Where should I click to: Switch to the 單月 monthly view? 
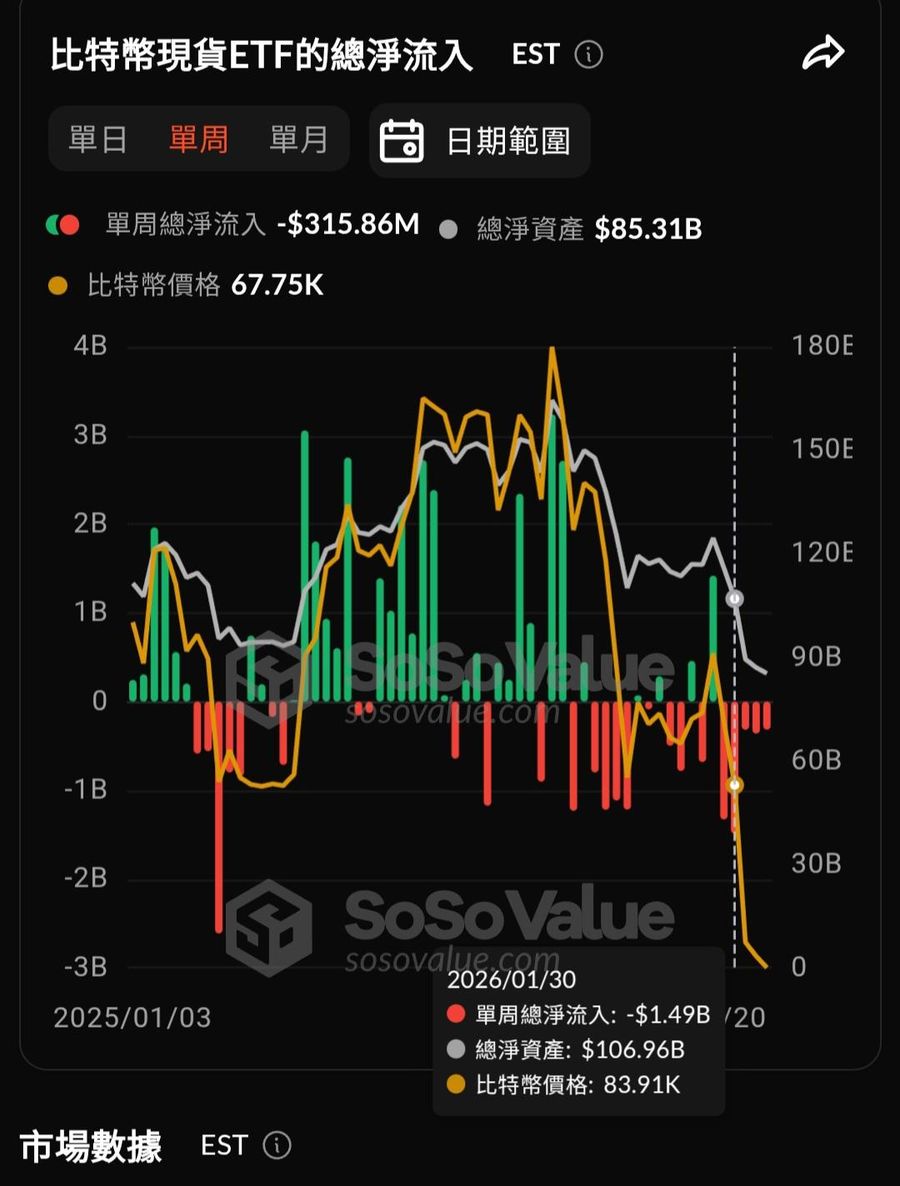[x=299, y=139]
